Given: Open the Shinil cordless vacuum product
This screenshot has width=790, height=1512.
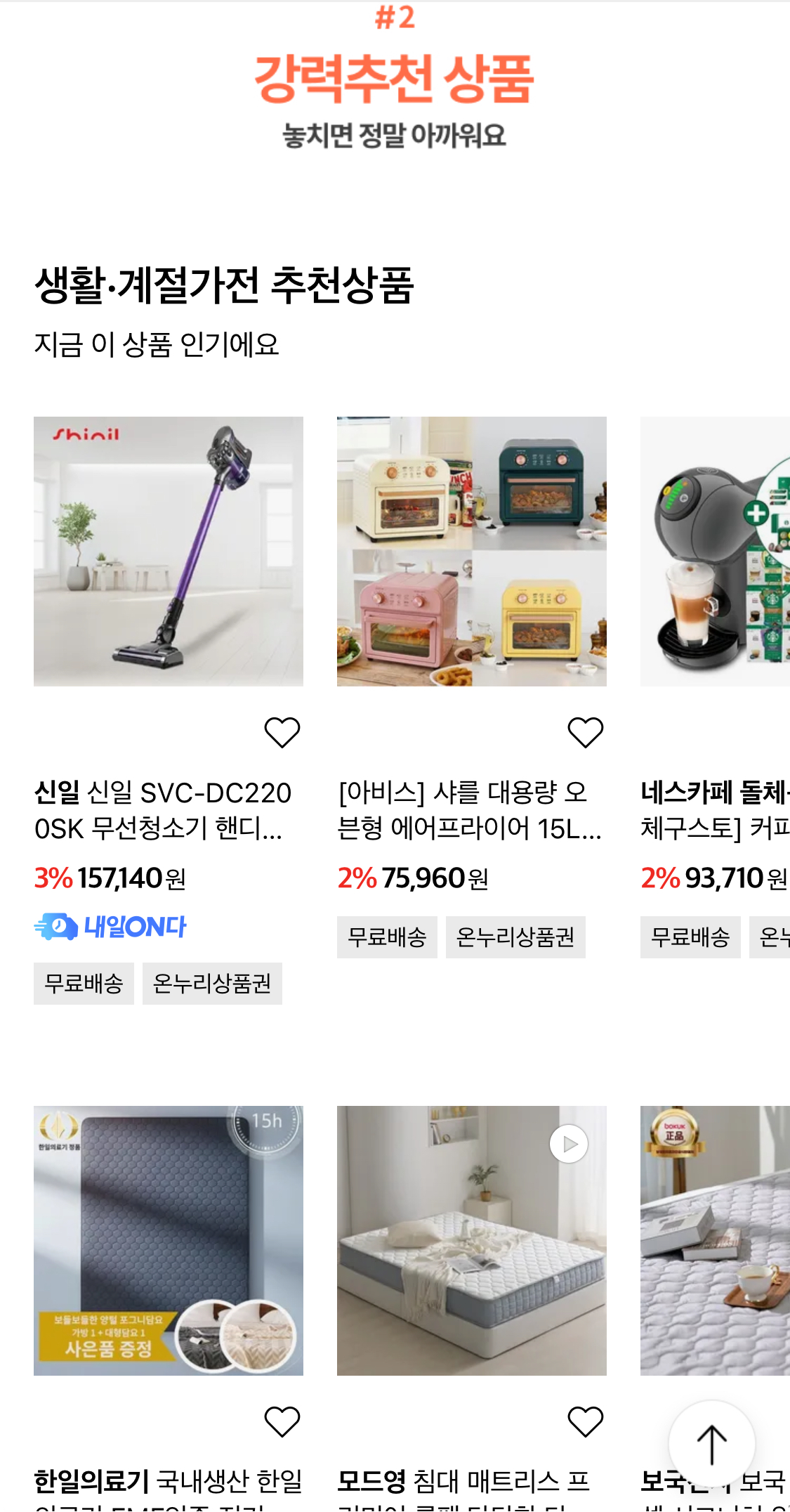Looking at the screenshot, I should [169, 552].
